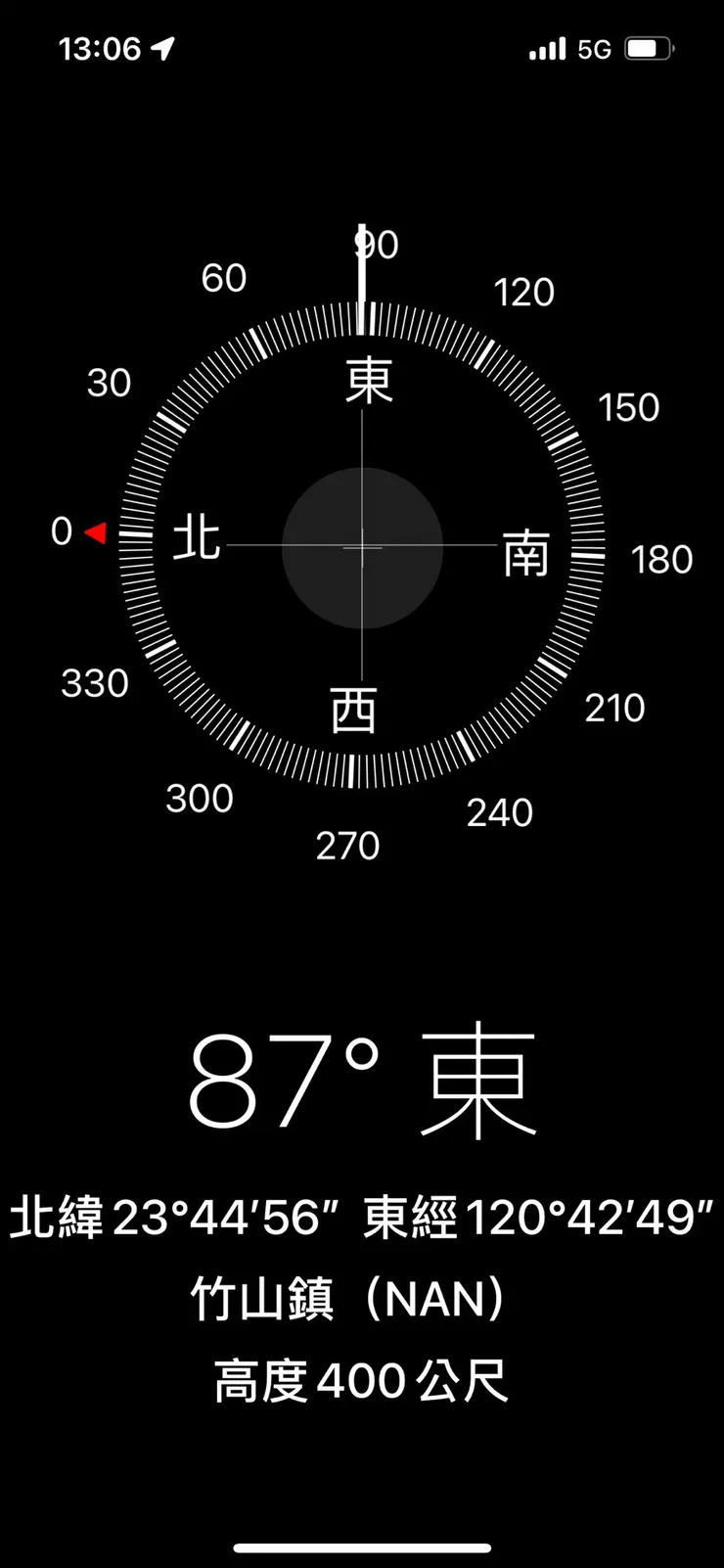The height and width of the screenshot is (1568, 724).
Task: Tap the red heading pointer at 0 degrees
Action: click(x=96, y=532)
